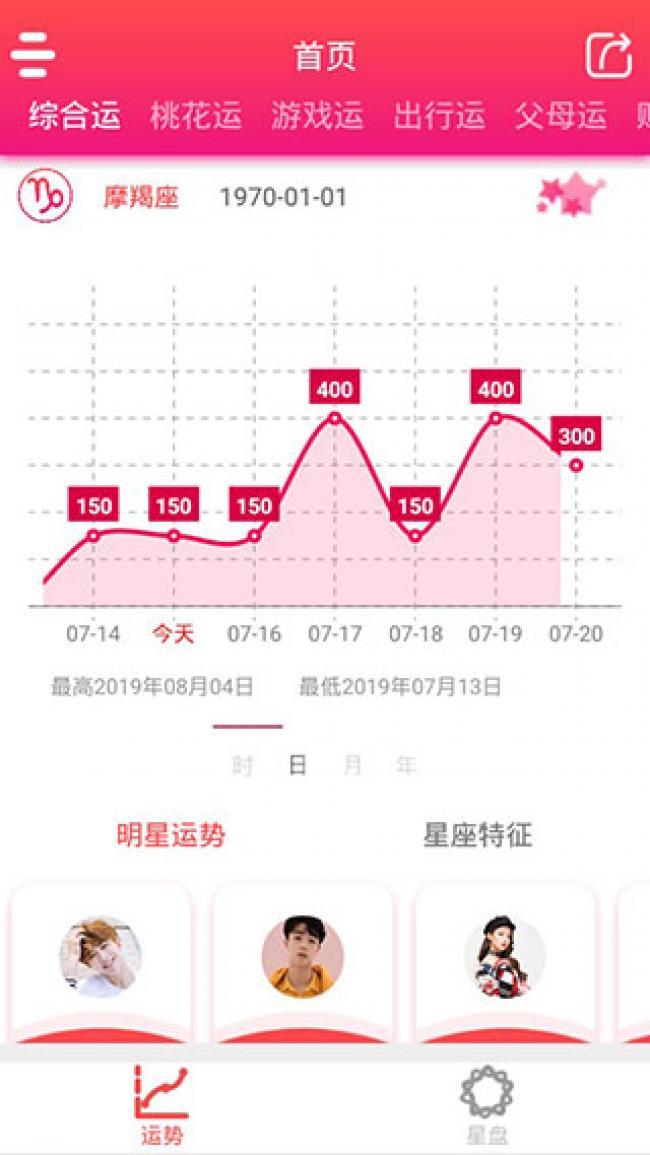
Task: Change the 摩羯座 zodiac sign
Action: [140, 197]
